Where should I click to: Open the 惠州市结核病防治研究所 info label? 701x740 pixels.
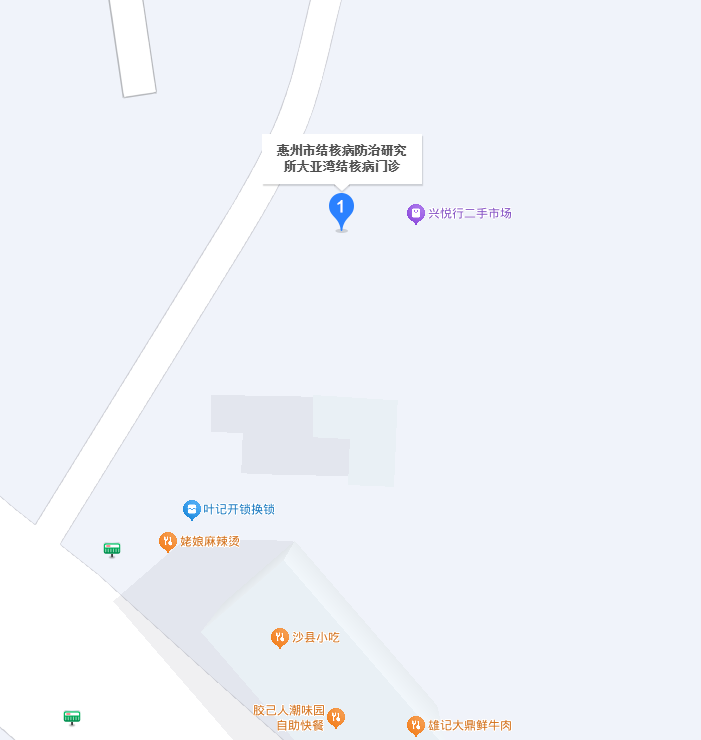(342, 158)
